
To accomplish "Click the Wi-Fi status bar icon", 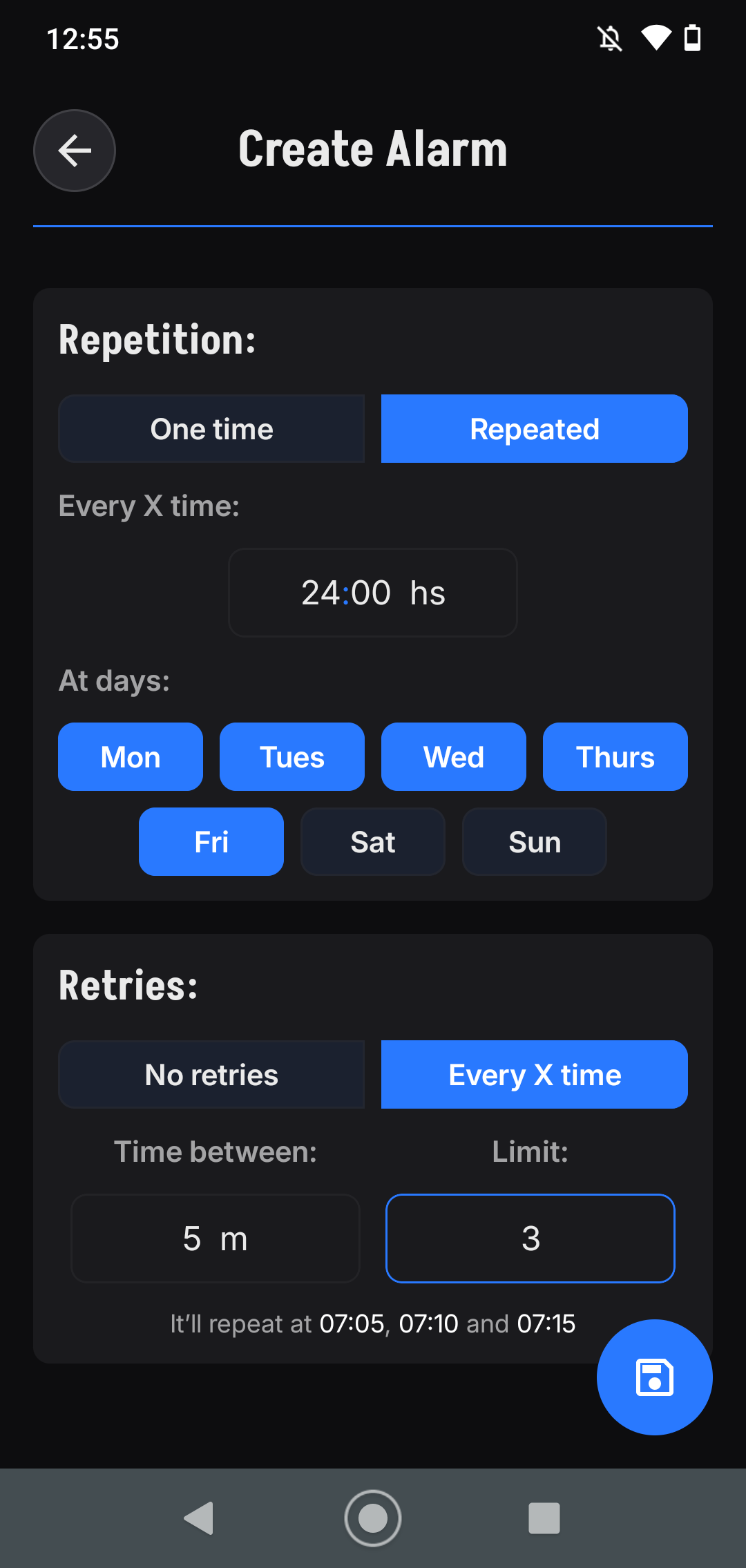I will (655, 39).
